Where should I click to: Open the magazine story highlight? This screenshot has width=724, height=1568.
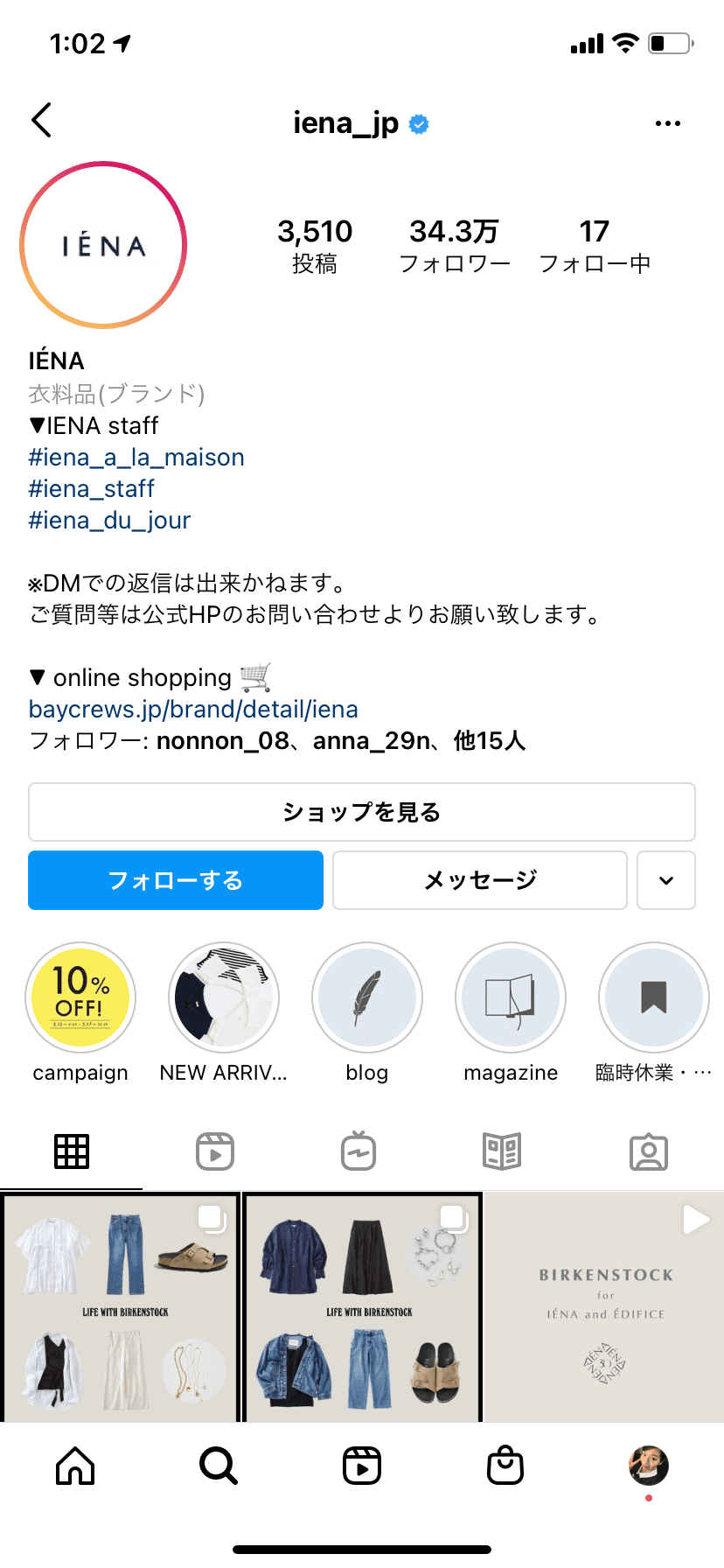coord(511,998)
